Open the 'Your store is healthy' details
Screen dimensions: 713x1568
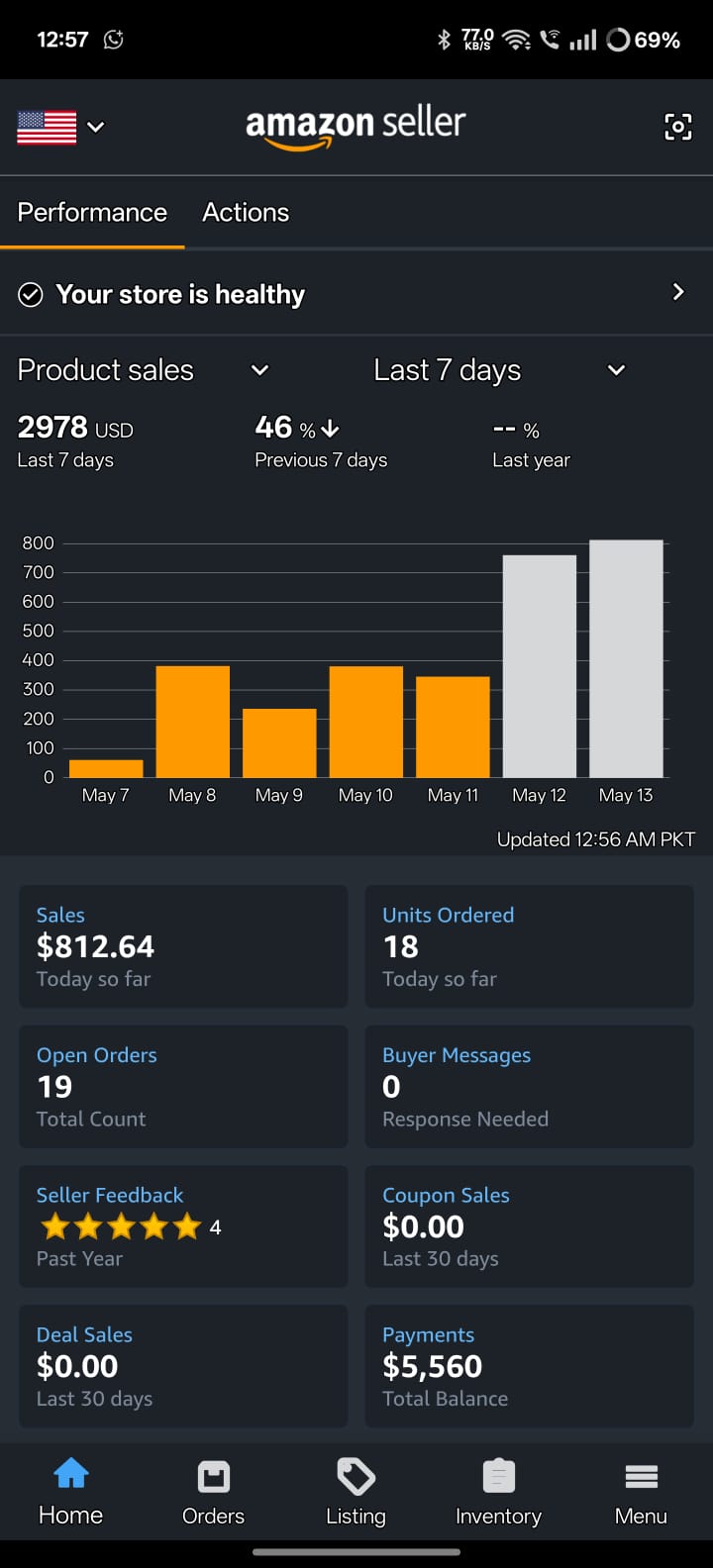(x=356, y=293)
